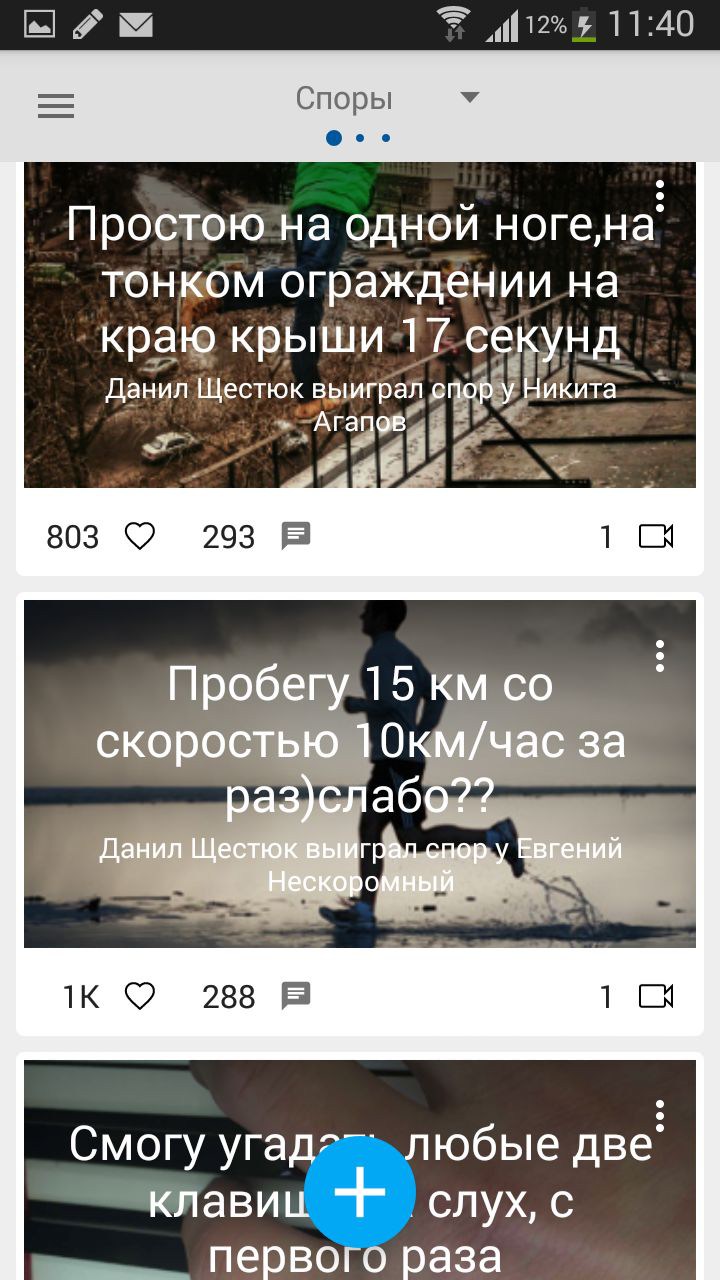Viewport: 720px width, 1280px height.
Task: View video of the rooftop bet
Action: [656, 537]
